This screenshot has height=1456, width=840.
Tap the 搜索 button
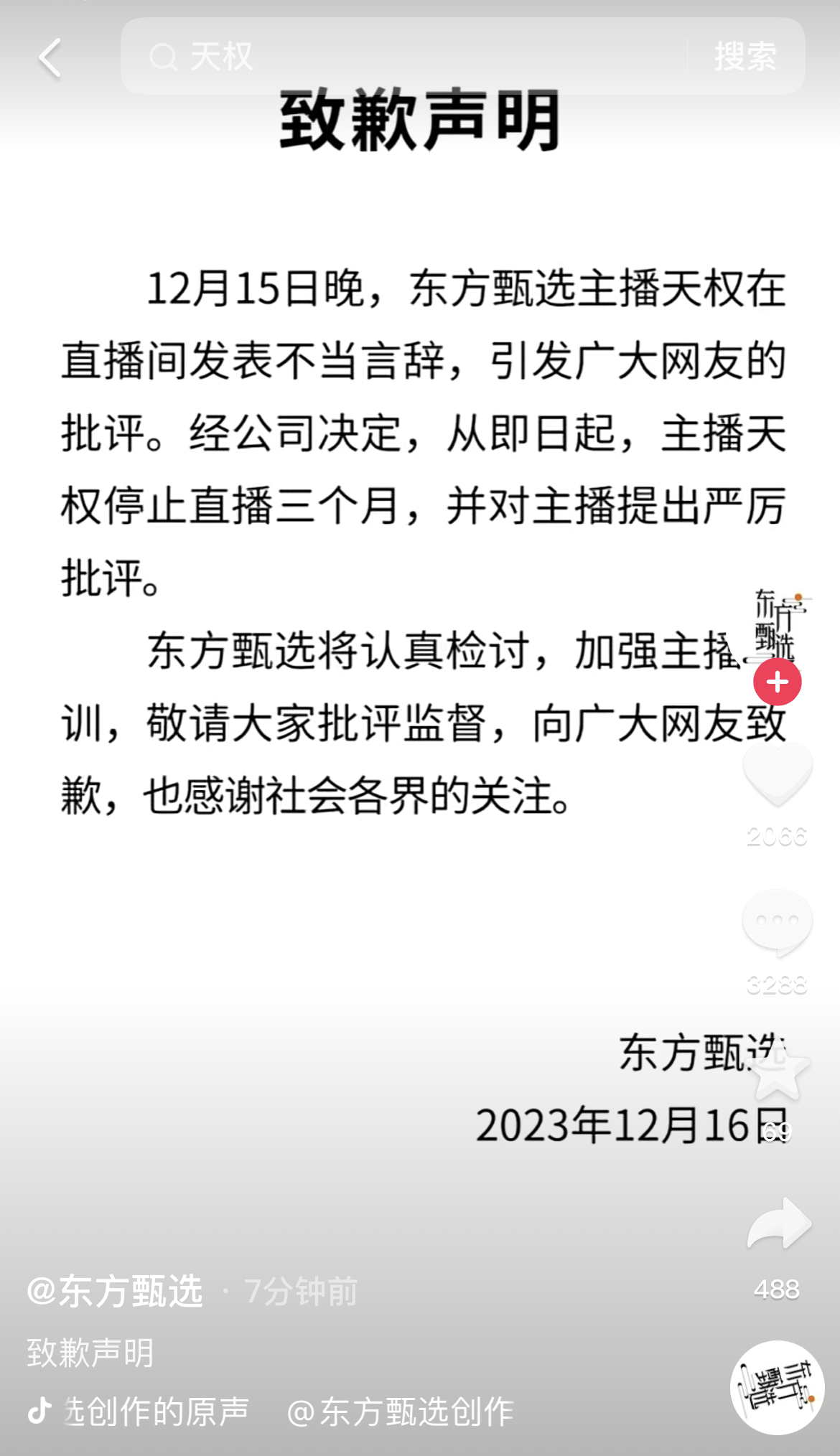click(745, 57)
